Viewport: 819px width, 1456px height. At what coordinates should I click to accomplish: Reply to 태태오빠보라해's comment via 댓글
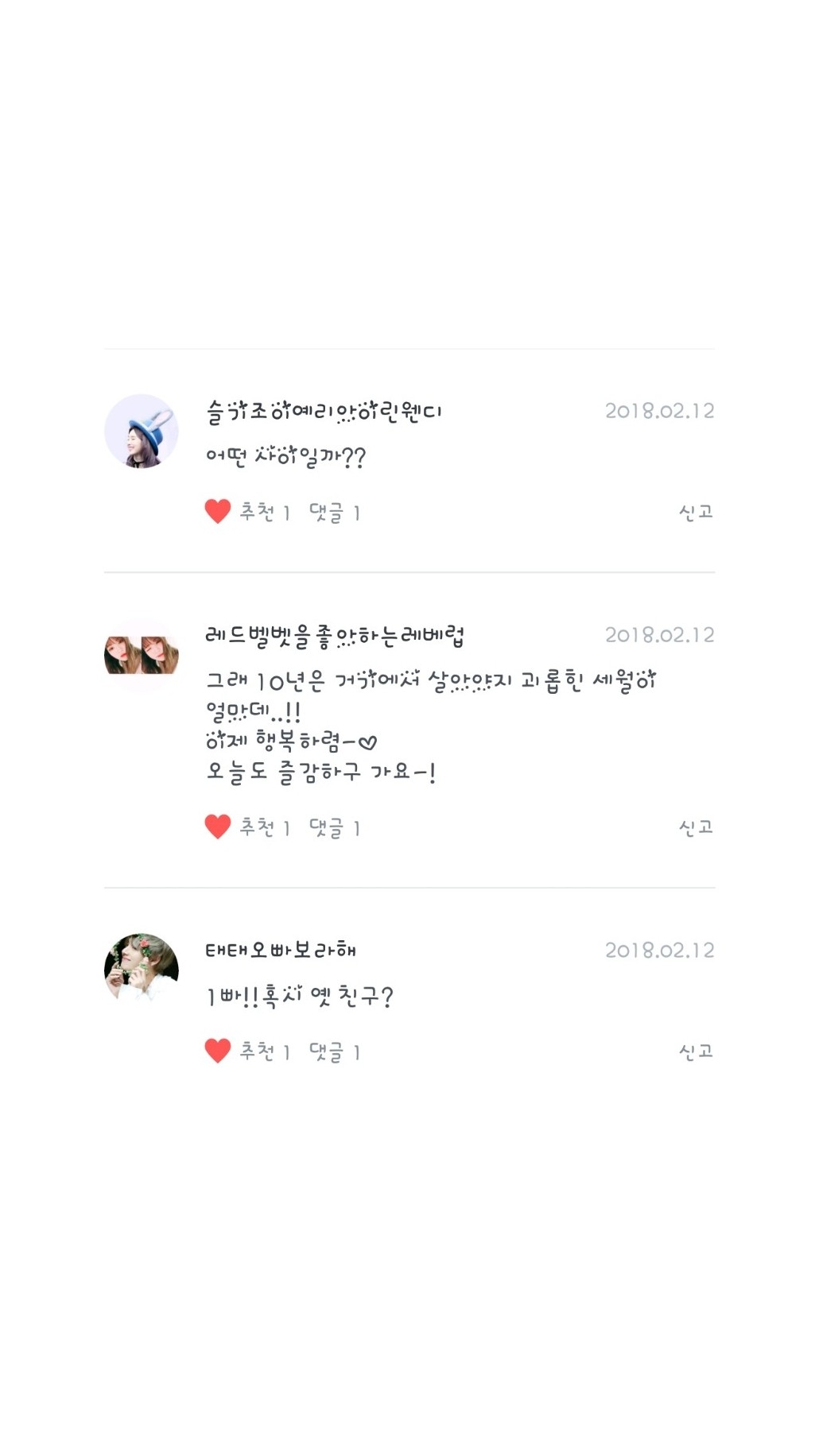[334, 1052]
